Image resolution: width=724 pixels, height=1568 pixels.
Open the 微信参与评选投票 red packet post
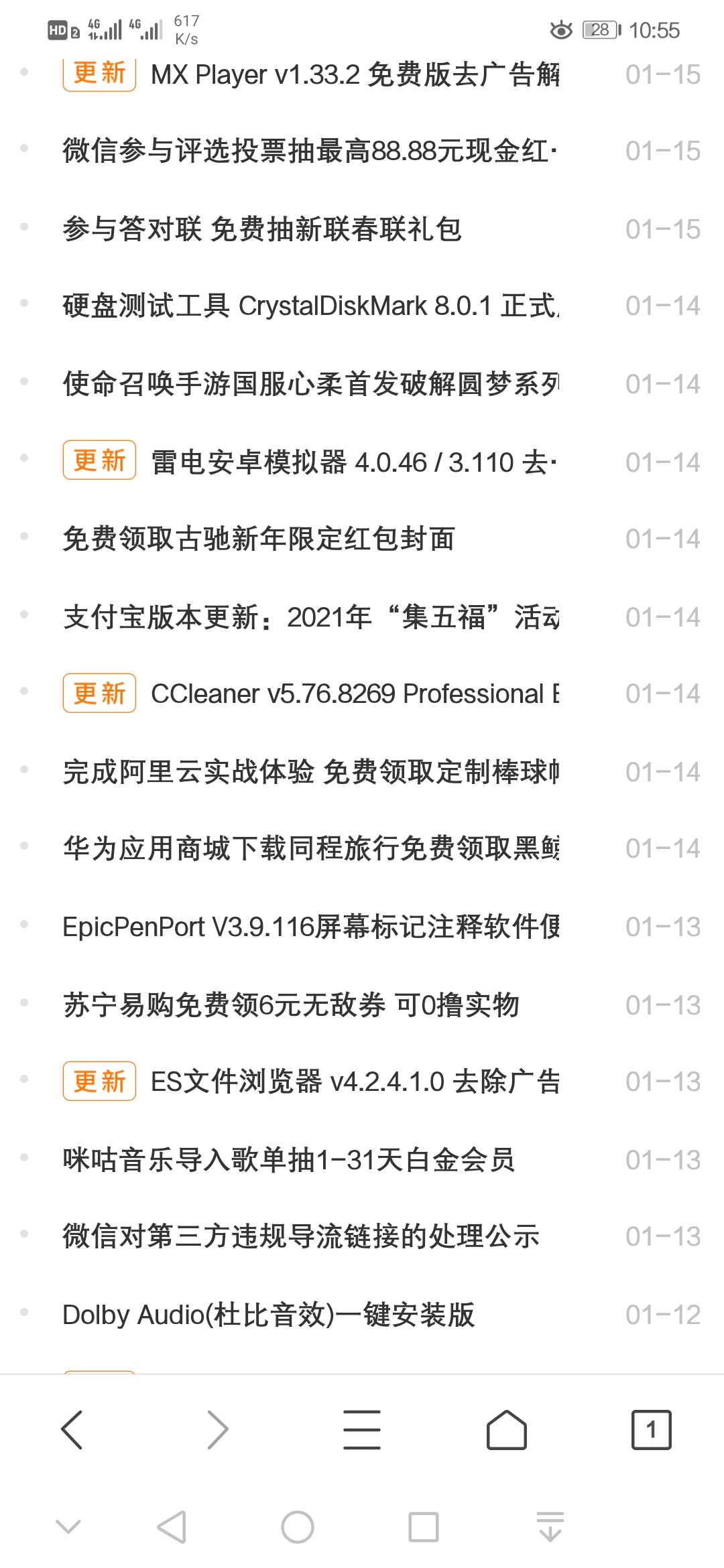click(310, 151)
